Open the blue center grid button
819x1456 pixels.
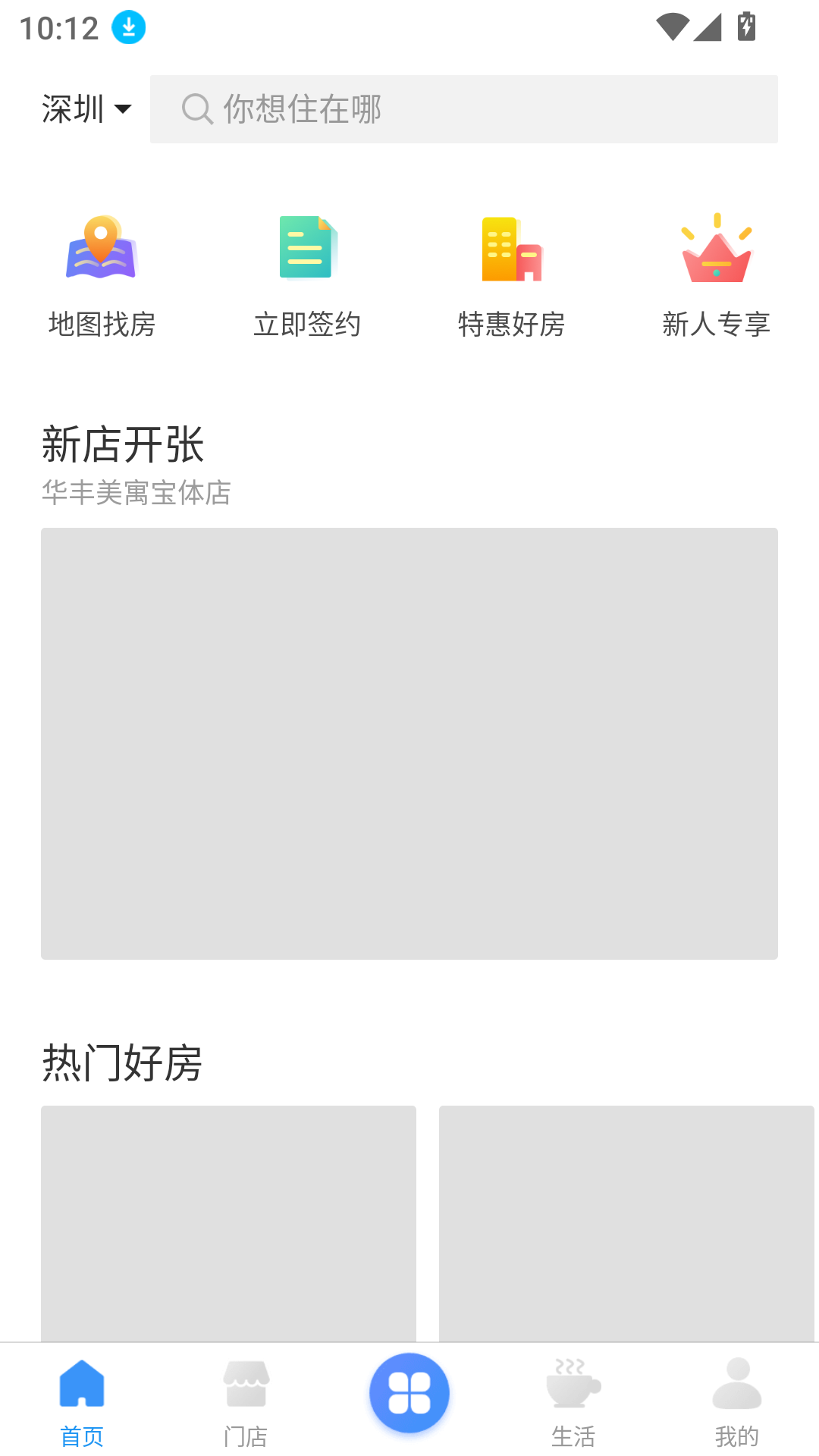pos(409,1392)
